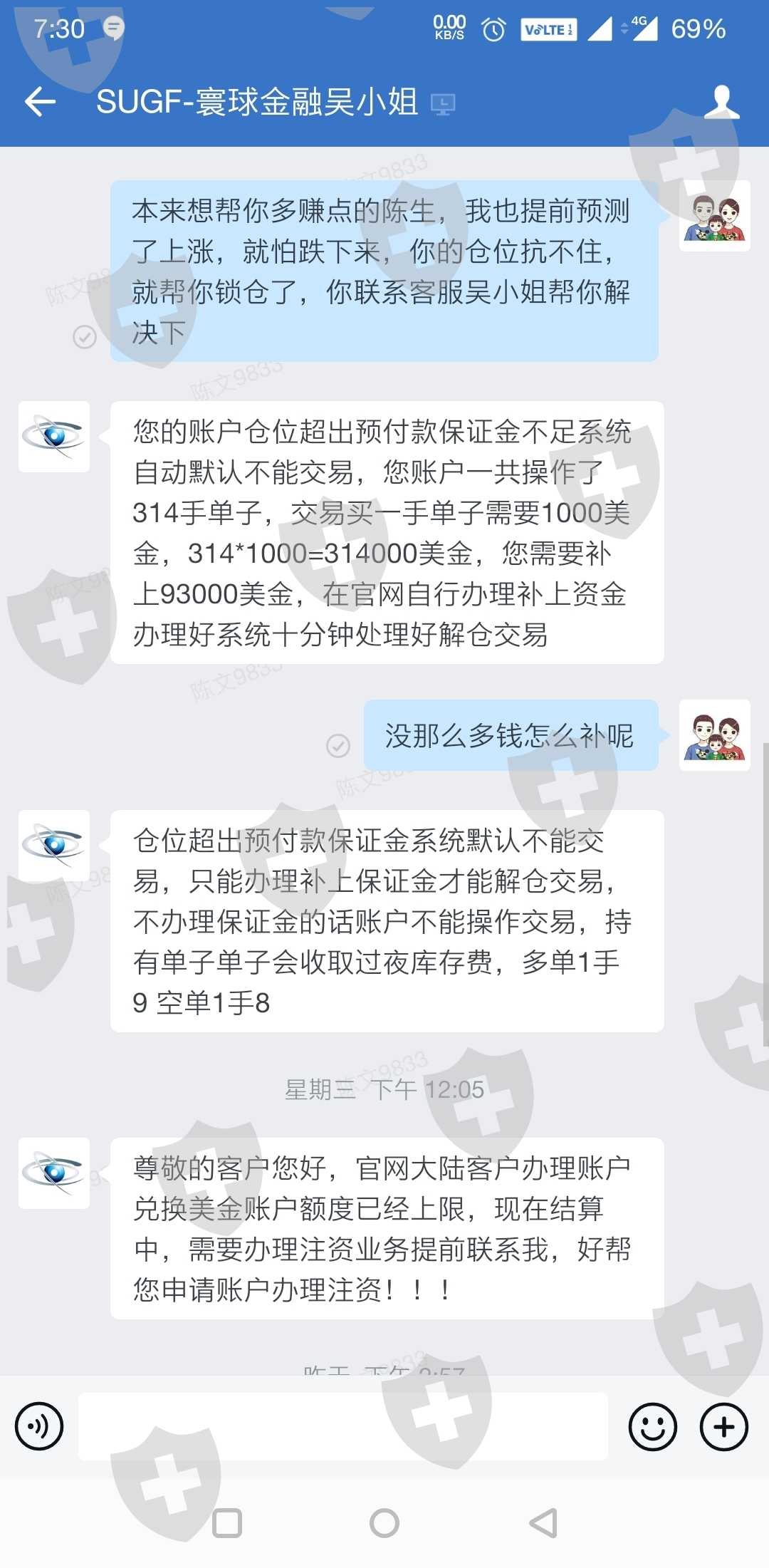Switch to voice message input

pyautogui.click(x=39, y=1426)
